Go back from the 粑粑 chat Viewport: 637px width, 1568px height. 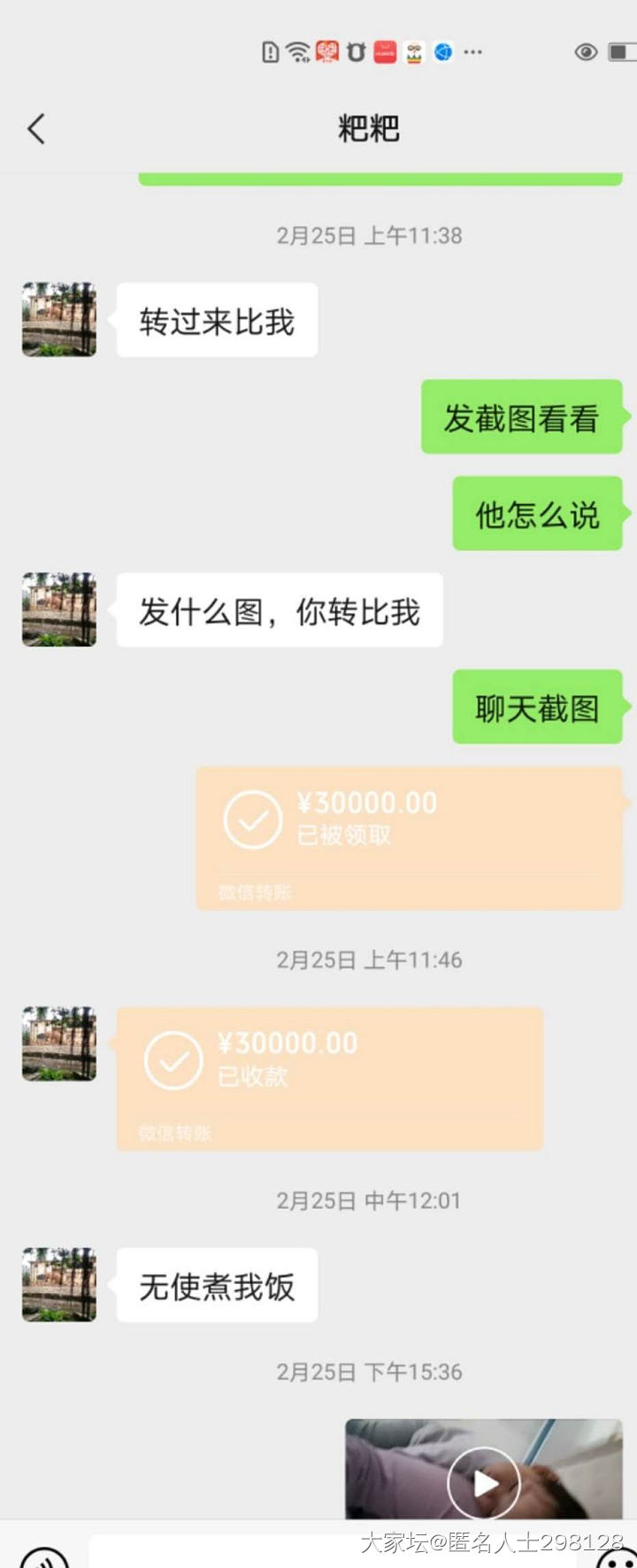36,129
